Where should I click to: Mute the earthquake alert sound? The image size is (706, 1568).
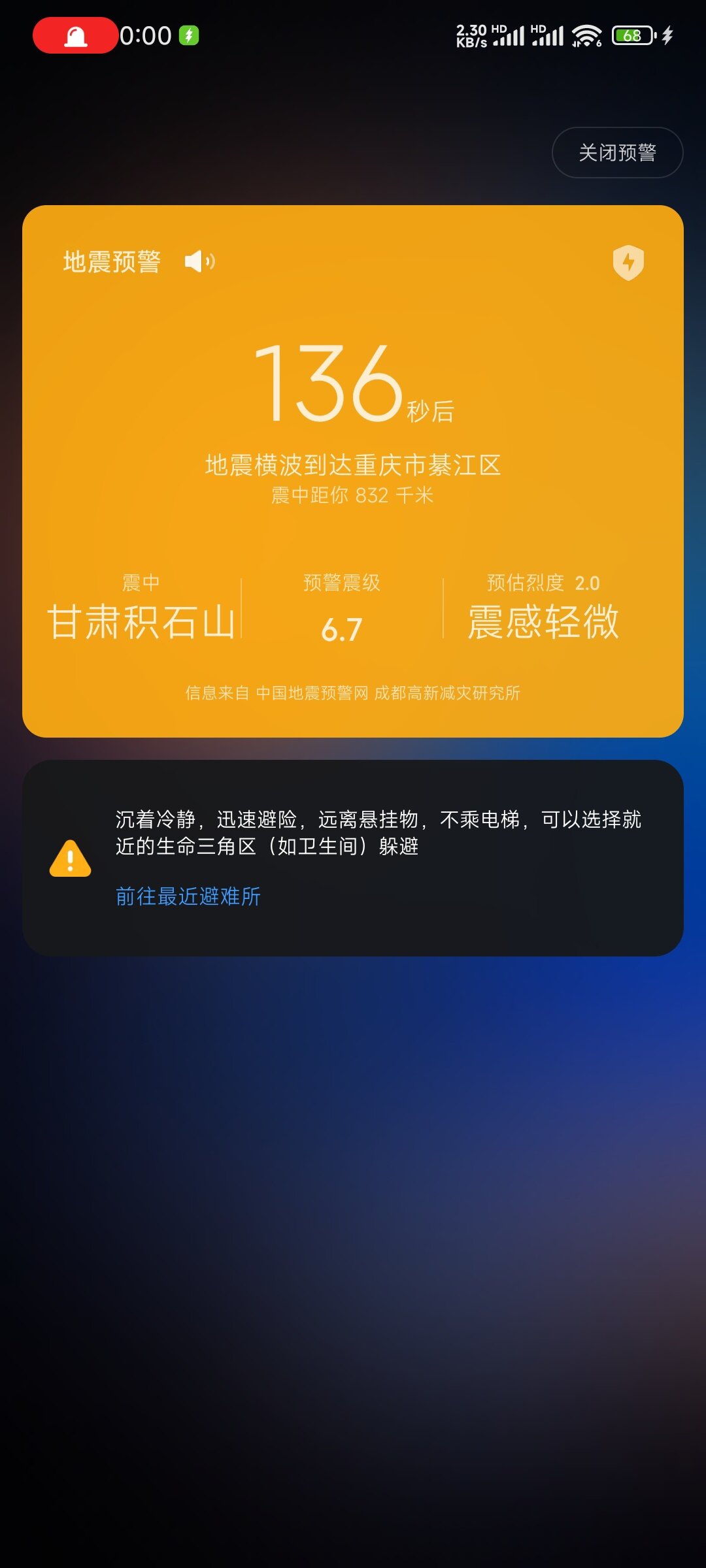(x=199, y=262)
